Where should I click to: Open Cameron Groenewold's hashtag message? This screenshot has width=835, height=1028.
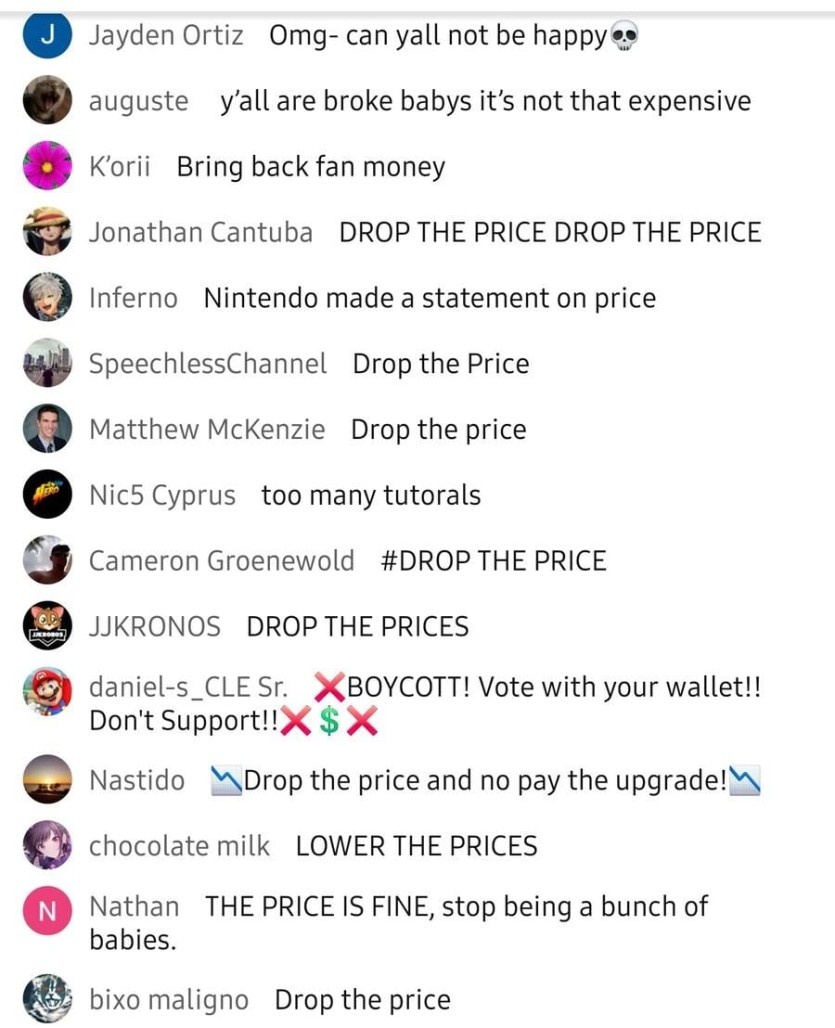(x=493, y=561)
